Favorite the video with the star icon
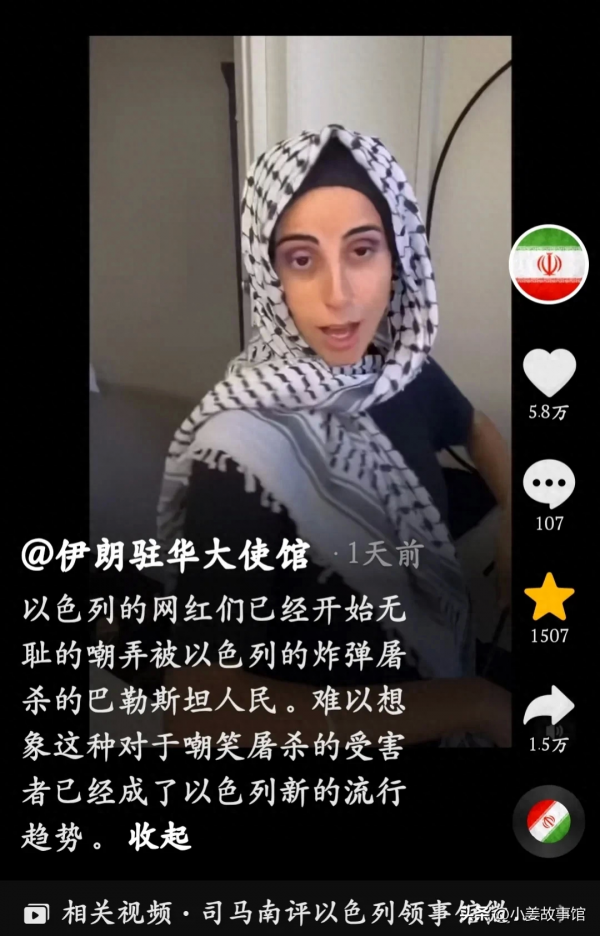This screenshot has height=936, width=600. click(x=549, y=597)
